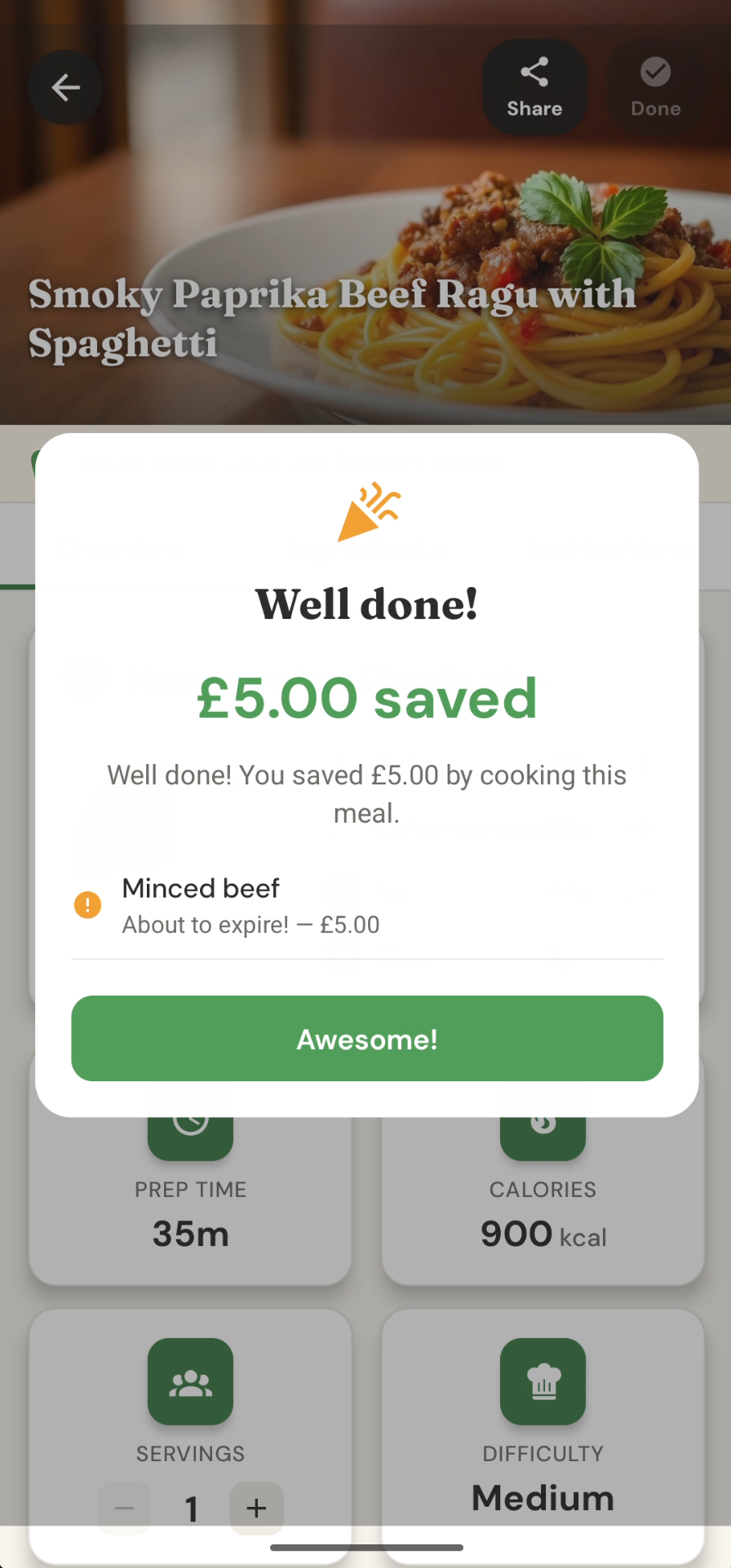The image size is (731, 1568).
Task: Tap the Share icon at top
Action: pyautogui.click(x=534, y=72)
